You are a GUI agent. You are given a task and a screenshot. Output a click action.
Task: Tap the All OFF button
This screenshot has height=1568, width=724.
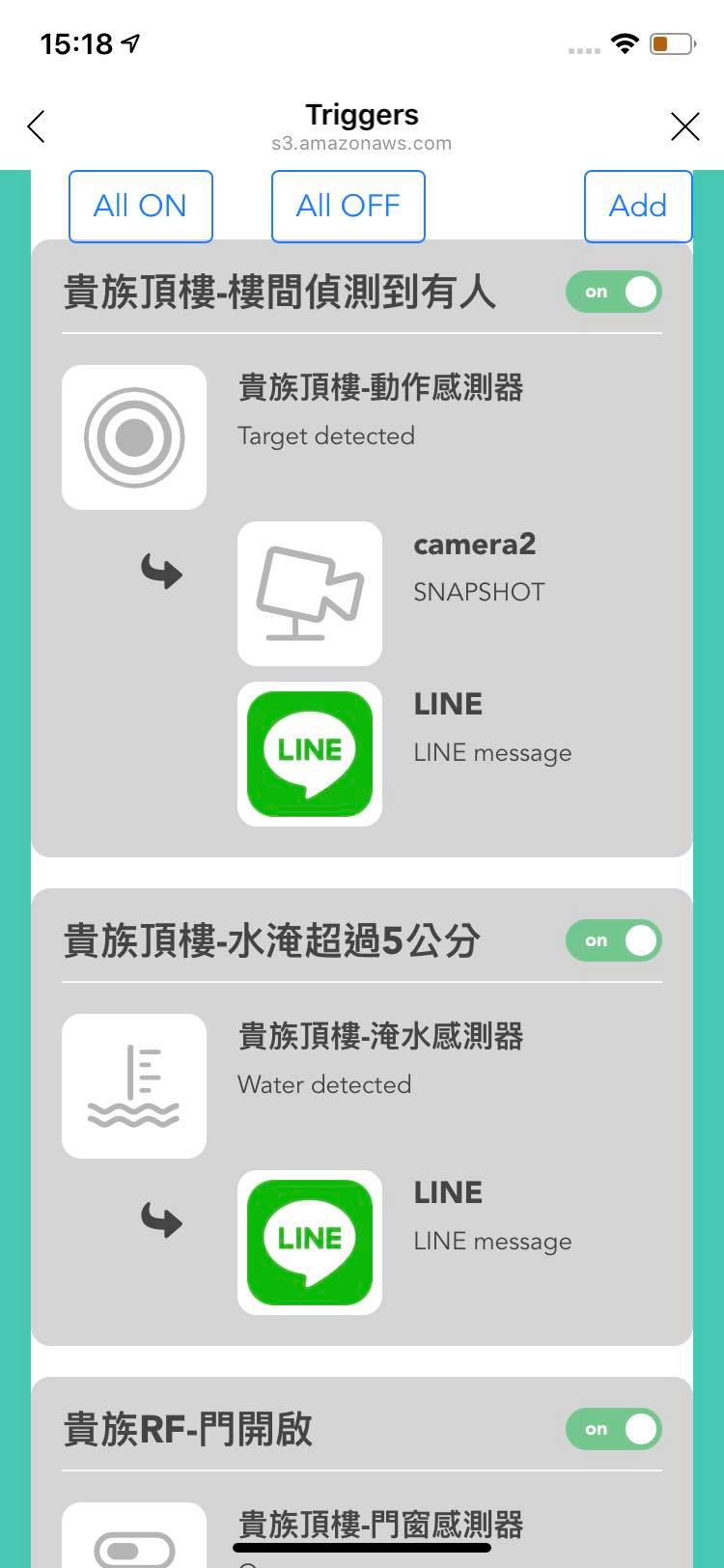348,206
